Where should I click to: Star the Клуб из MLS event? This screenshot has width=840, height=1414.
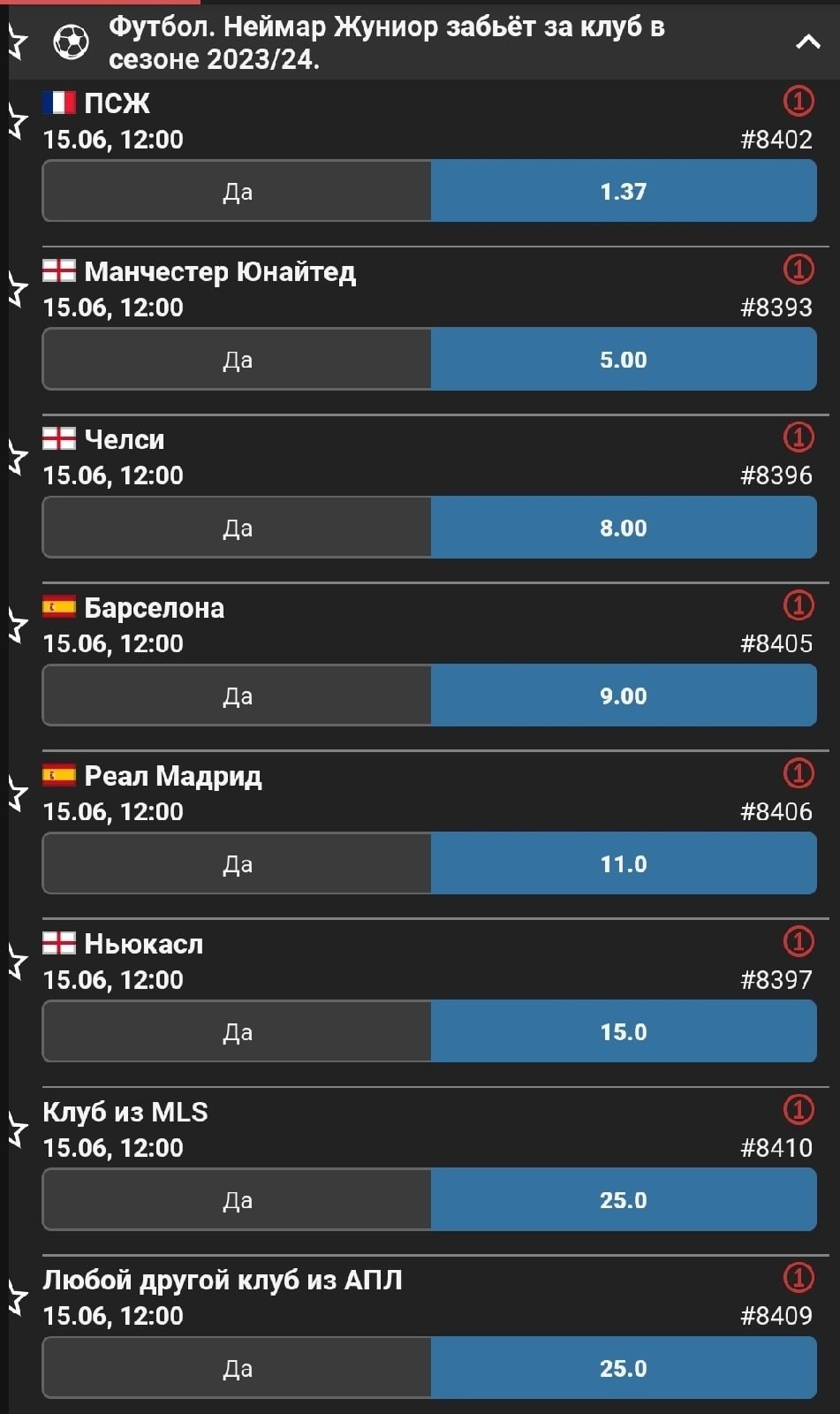(18, 1129)
